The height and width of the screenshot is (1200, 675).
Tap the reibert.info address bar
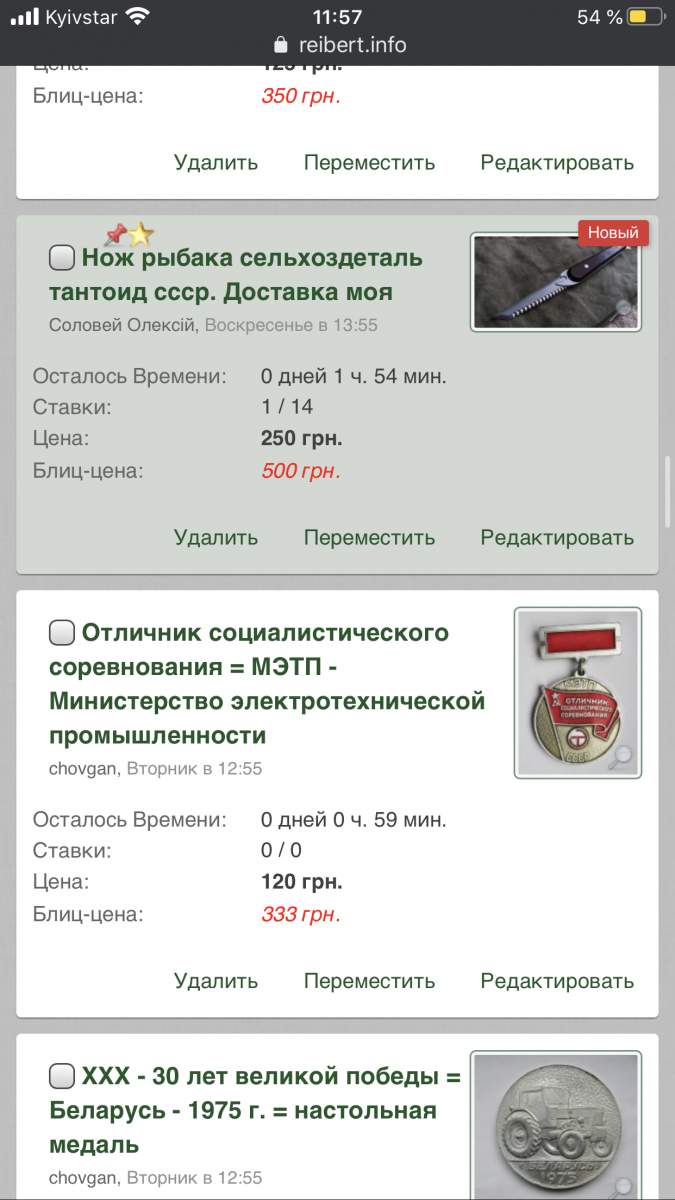click(338, 45)
